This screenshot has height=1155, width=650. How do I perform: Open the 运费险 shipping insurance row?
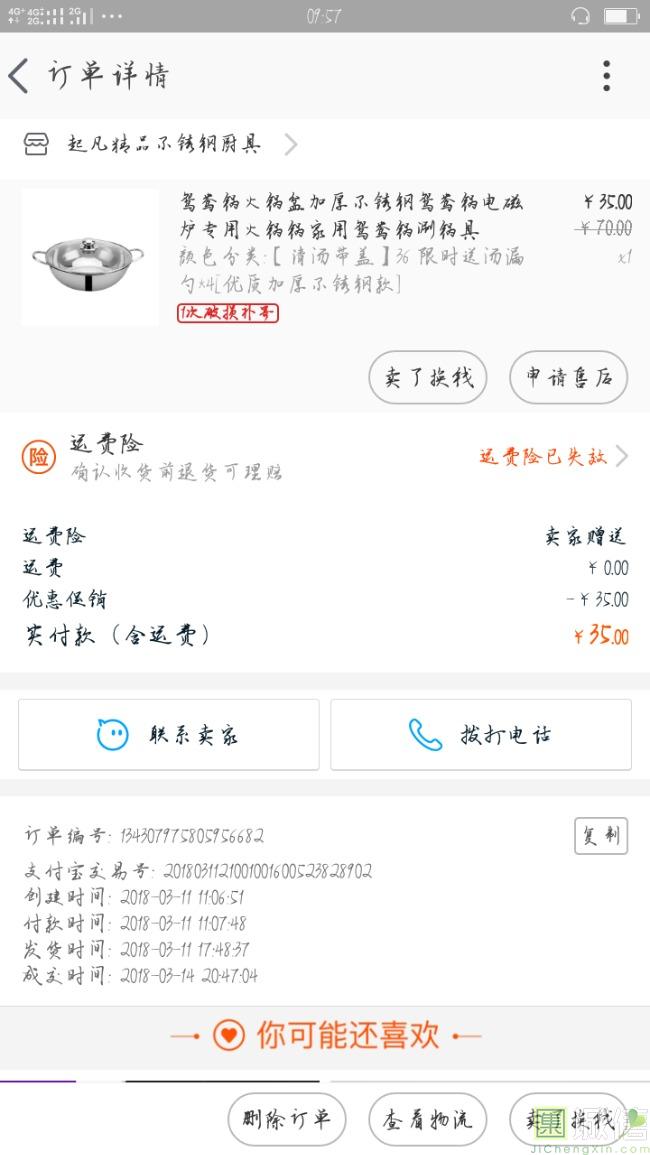click(325, 457)
